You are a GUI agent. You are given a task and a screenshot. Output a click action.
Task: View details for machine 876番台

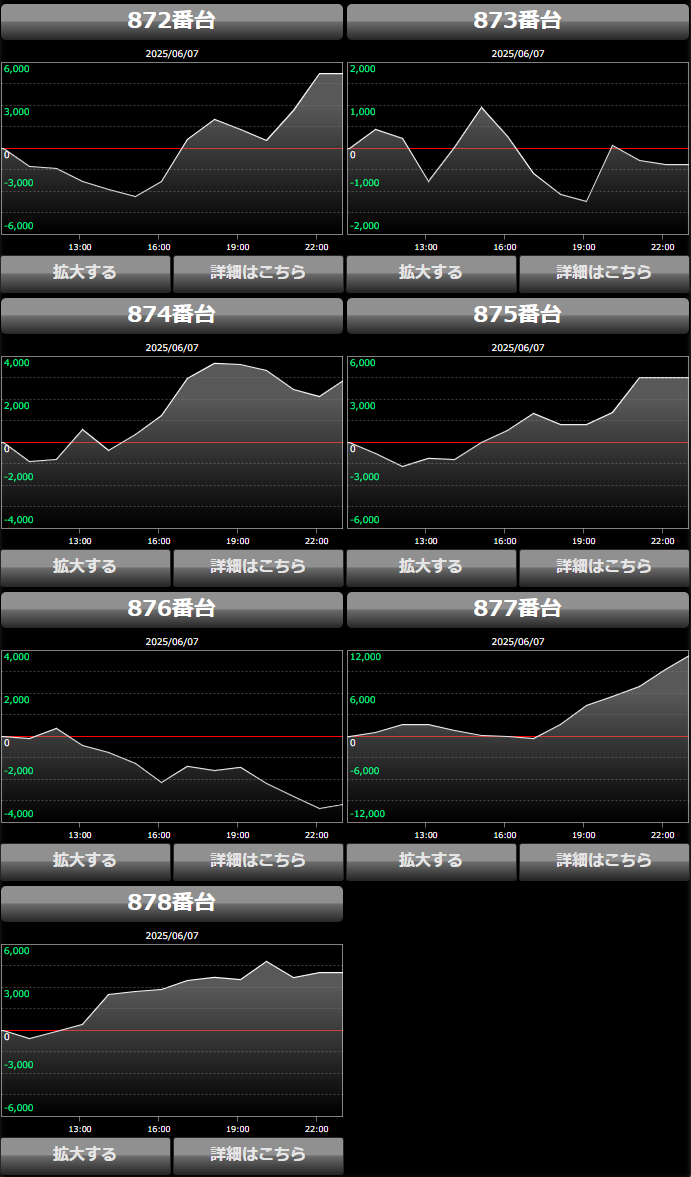(x=258, y=862)
